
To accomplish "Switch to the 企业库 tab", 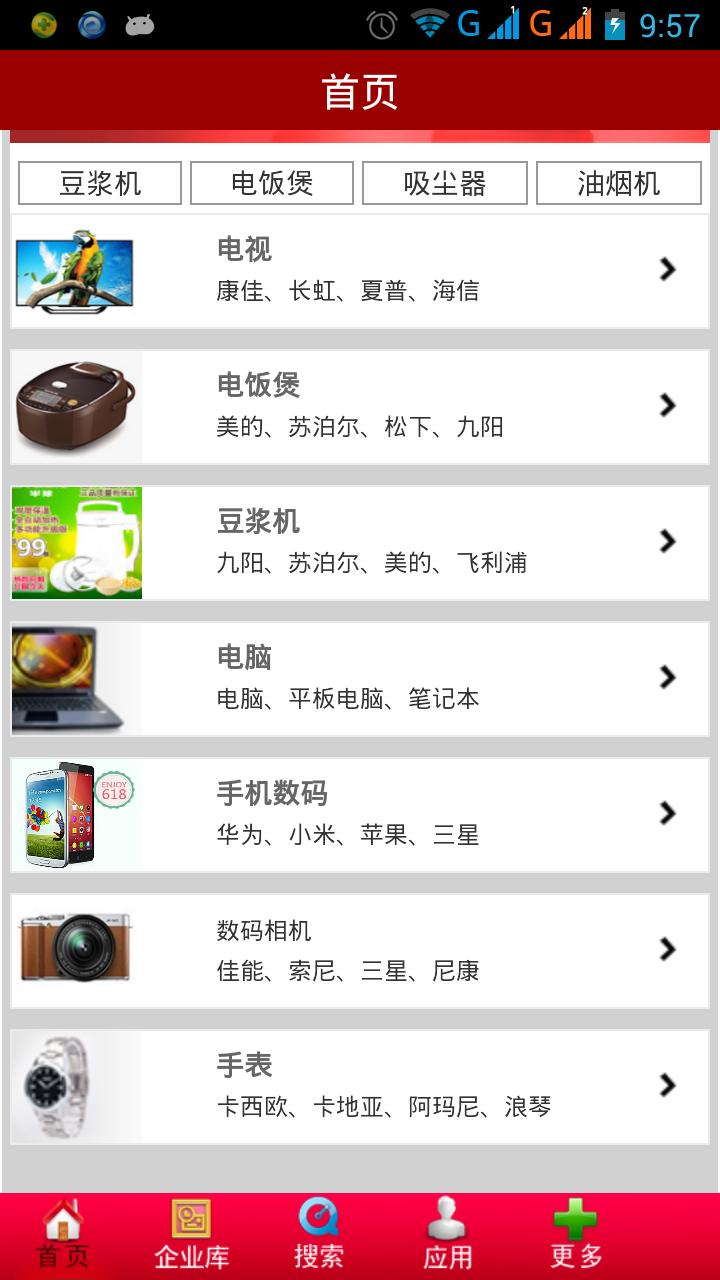I will [191, 1236].
